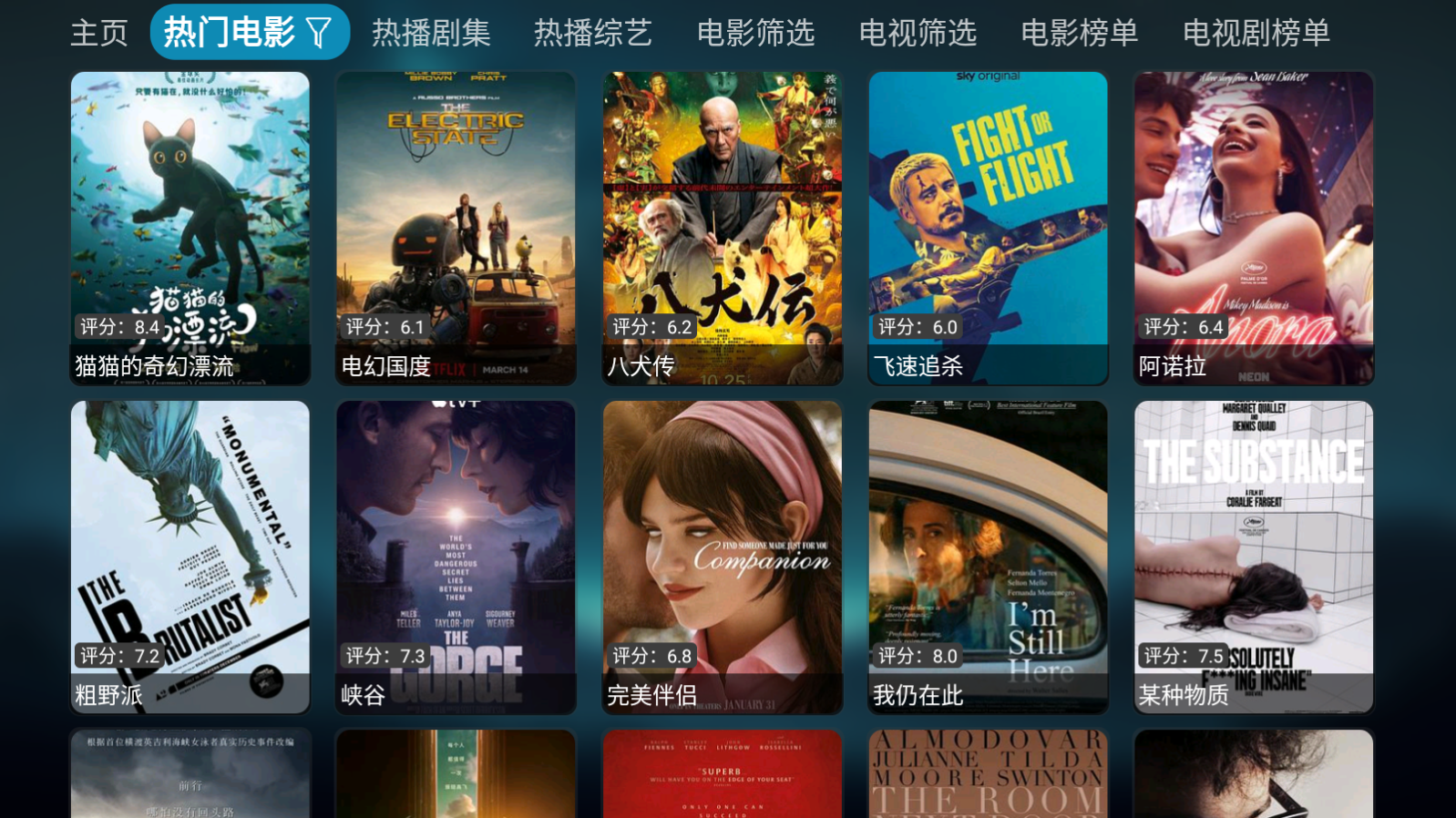Open the movie 飞速追杀
The height and width of the screenshot is (818, 1456).
click(x=988, y=228)
